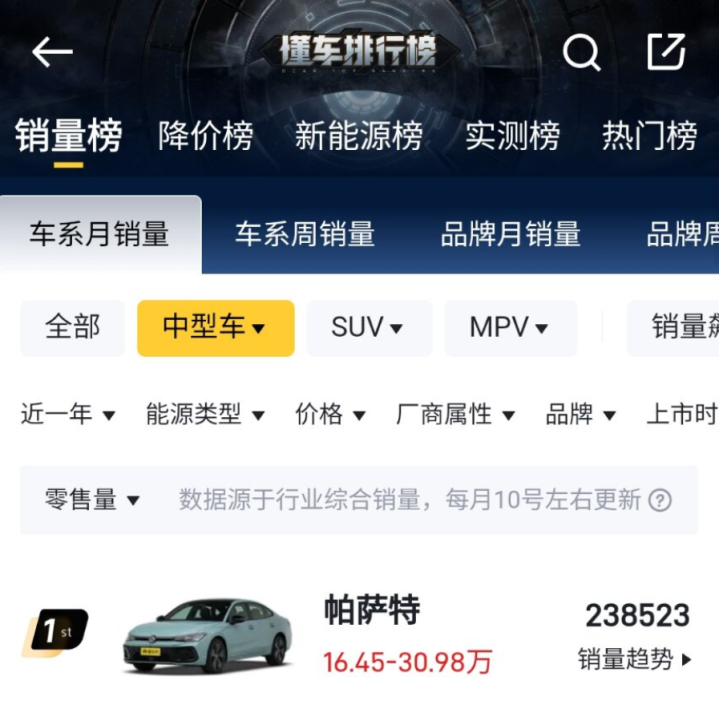Open the 厂商属性 filter
719x713 pixels.
(455, 414)
